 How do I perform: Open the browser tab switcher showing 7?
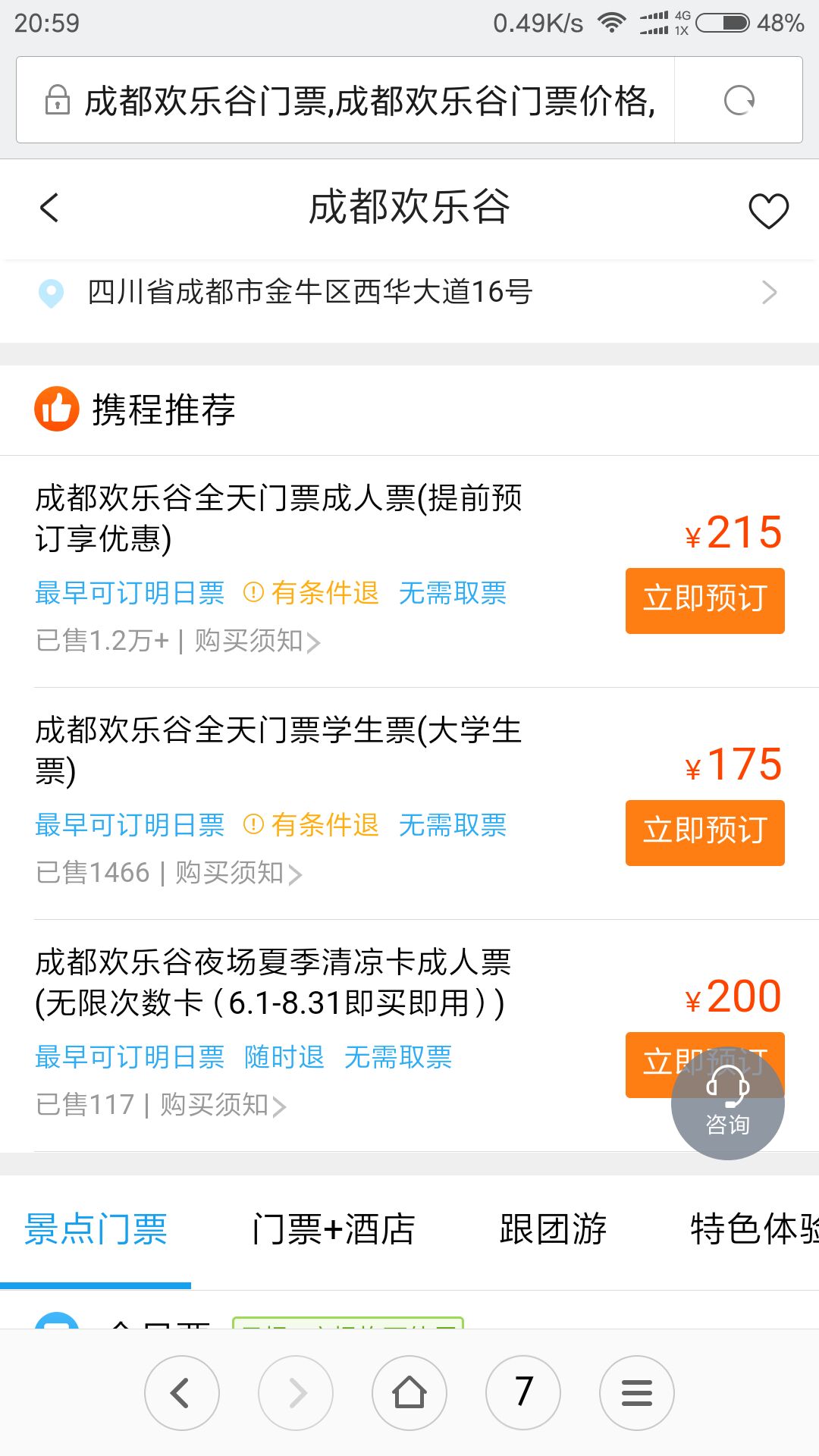coord(523,1393)
